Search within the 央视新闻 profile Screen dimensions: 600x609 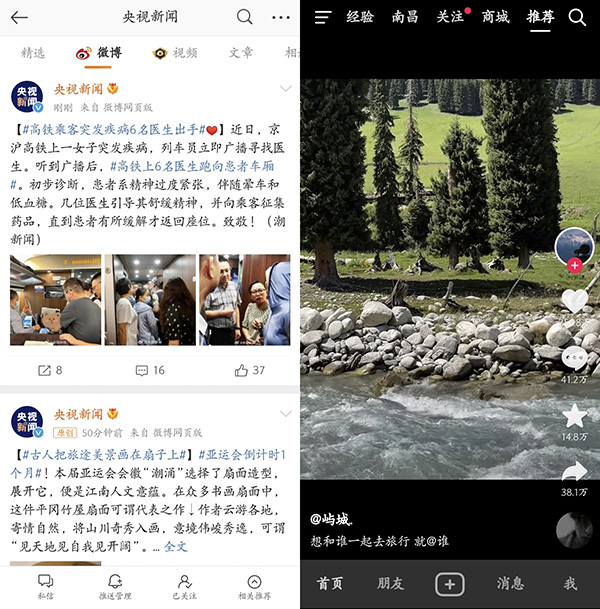(x=244, y=17)
